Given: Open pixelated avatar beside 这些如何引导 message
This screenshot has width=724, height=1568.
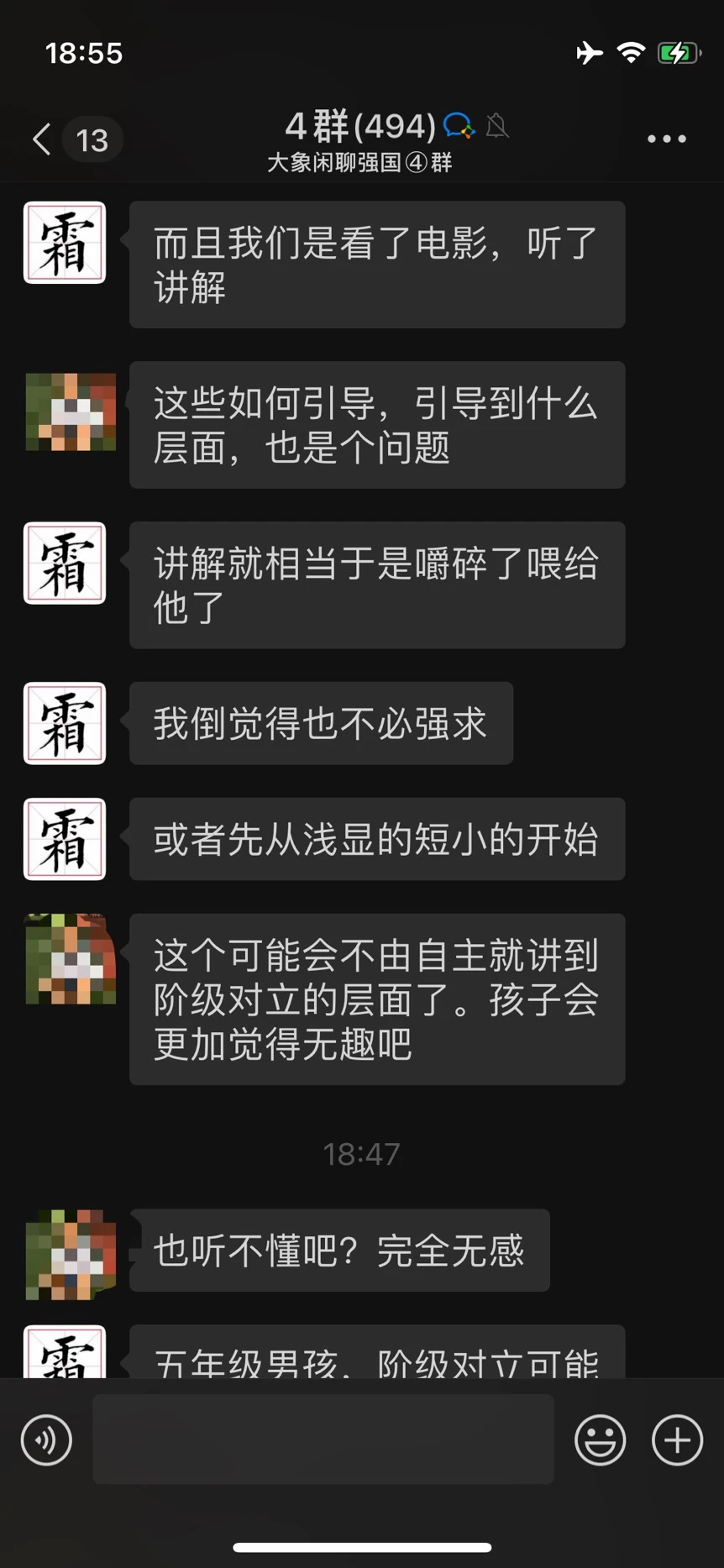Looking at the screenshot, I should pos(71,412).
